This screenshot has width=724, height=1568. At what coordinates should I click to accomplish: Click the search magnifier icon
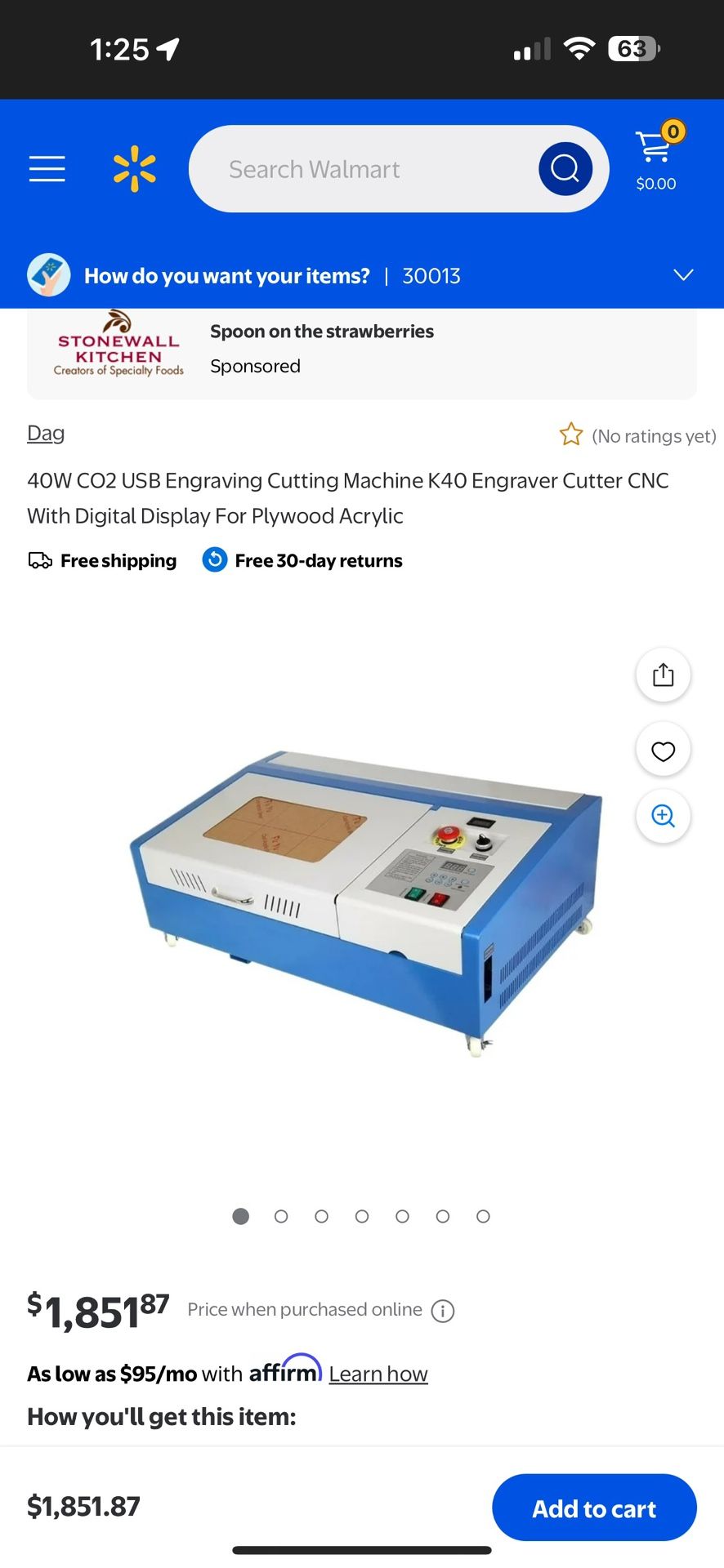(x=564, y=169)
